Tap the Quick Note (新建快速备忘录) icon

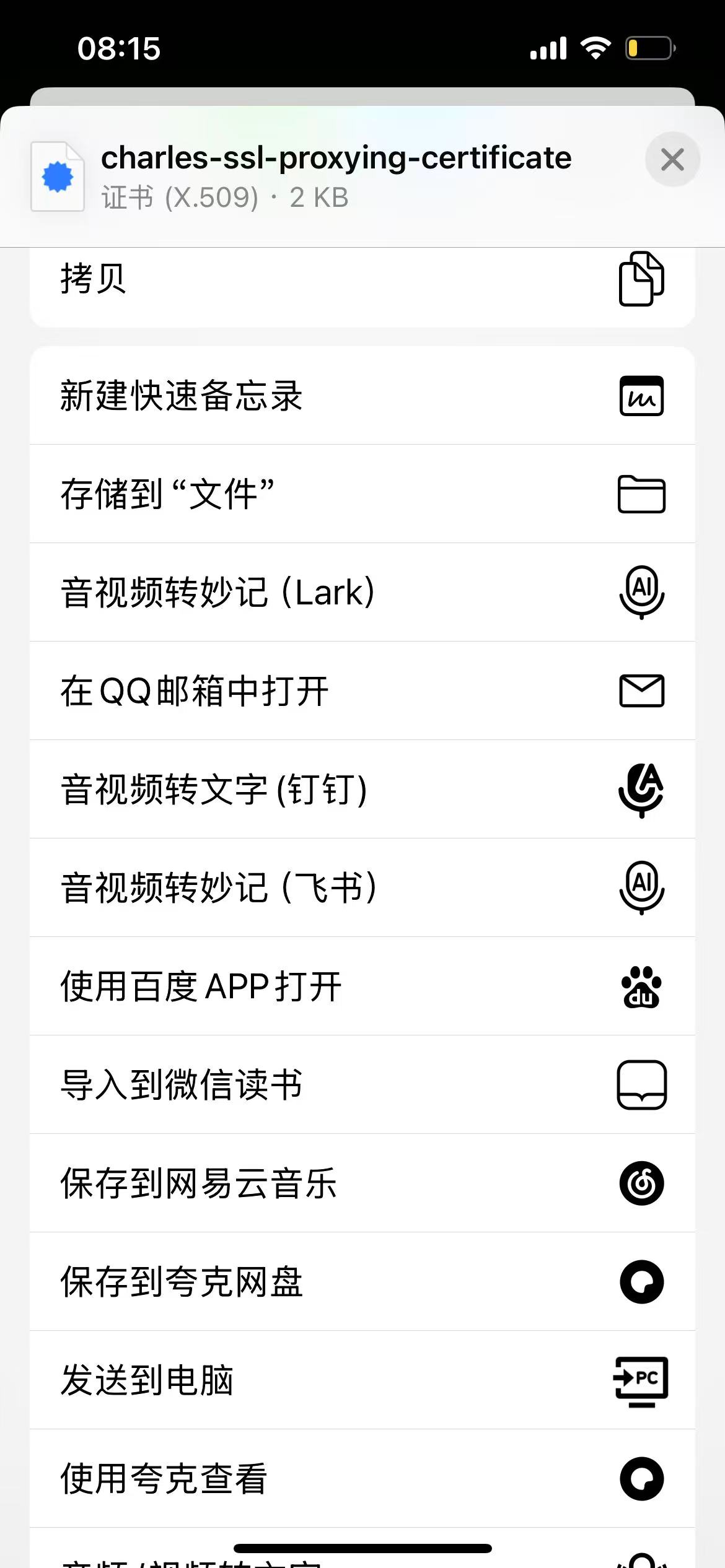tap(641, 395)
